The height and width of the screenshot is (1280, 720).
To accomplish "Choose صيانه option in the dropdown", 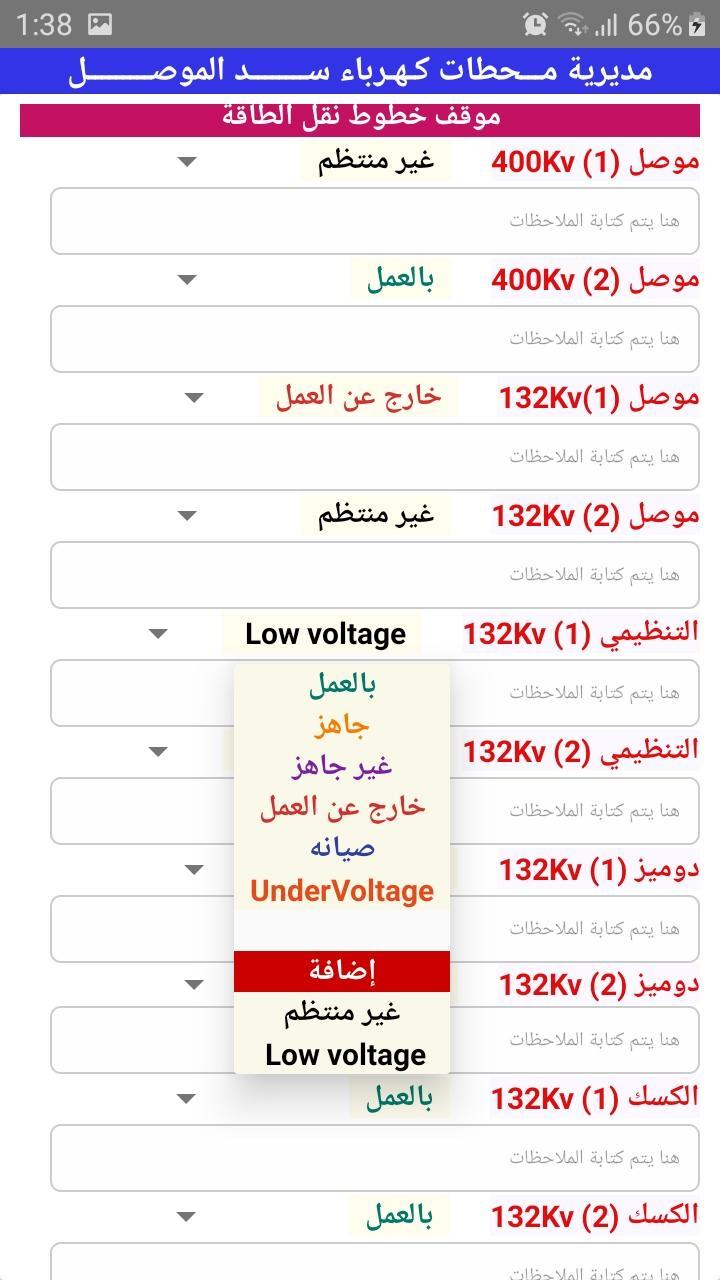I will pyautogui.click(x=342, y=848).
